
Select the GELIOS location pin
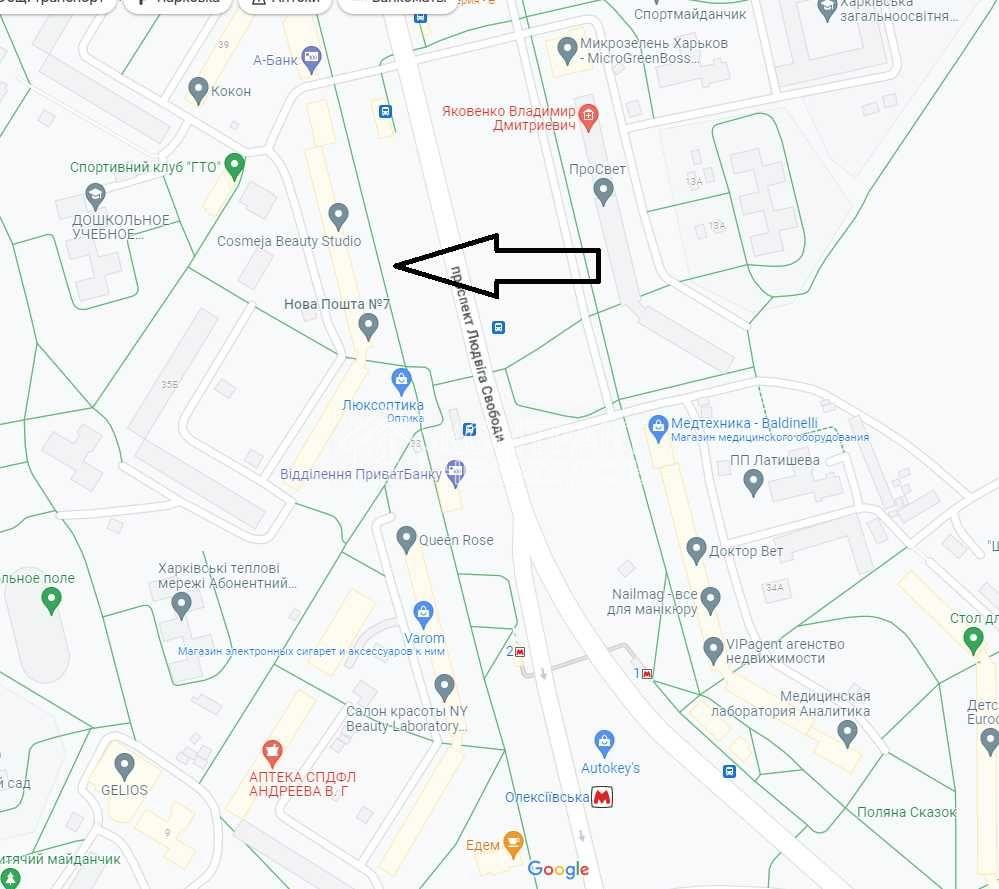click(124, 766)
